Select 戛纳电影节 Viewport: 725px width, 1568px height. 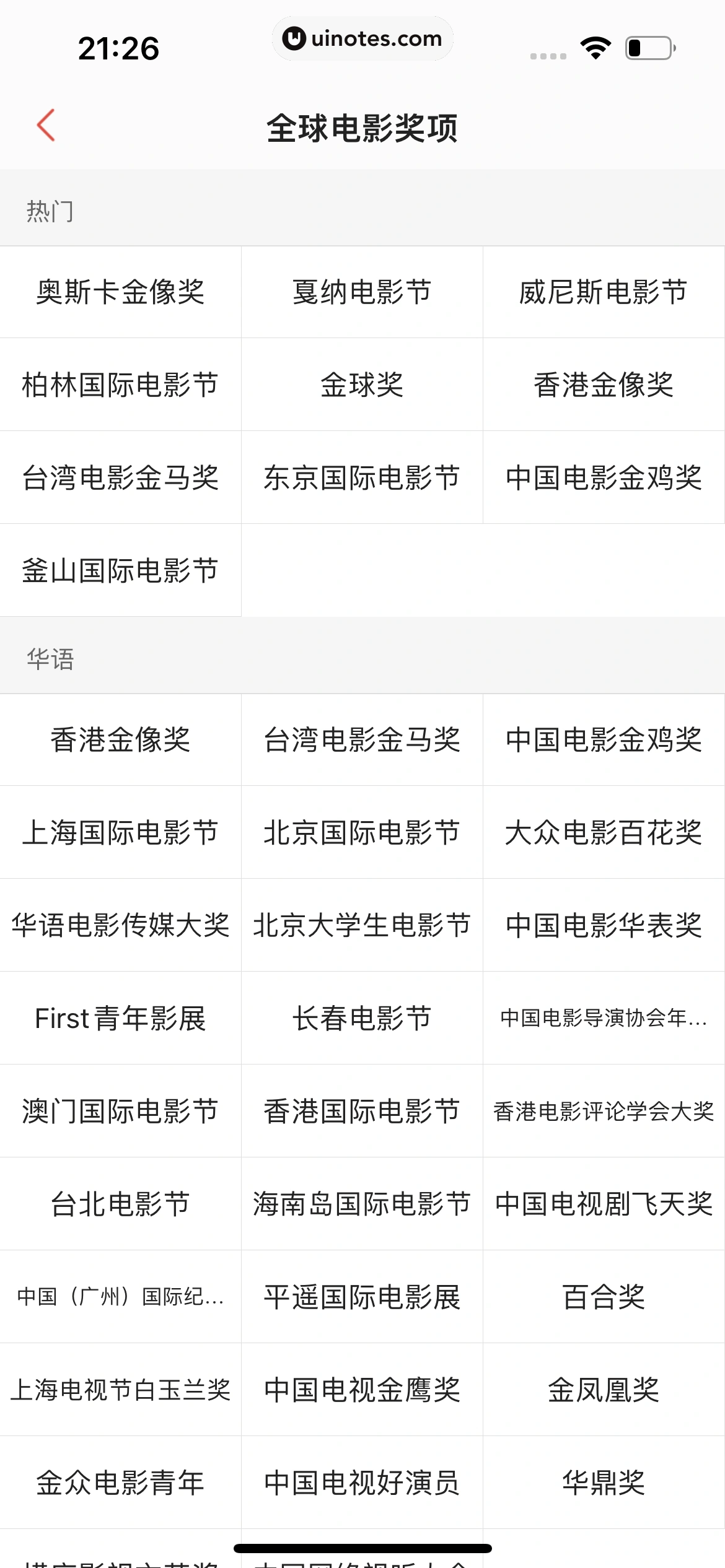(362, 292)
